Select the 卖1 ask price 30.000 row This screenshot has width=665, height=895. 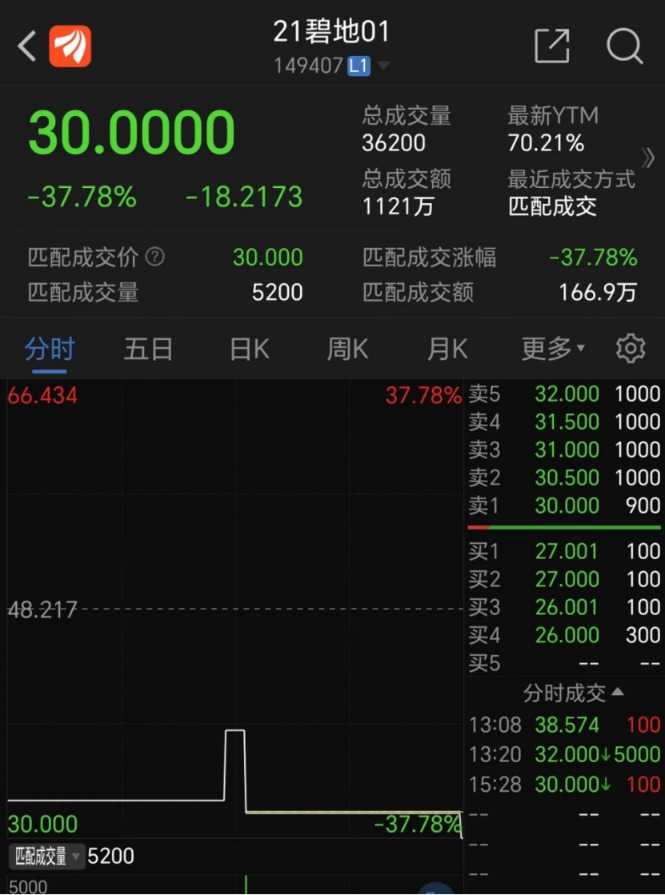pyautogui.click(x=565, y=506)
